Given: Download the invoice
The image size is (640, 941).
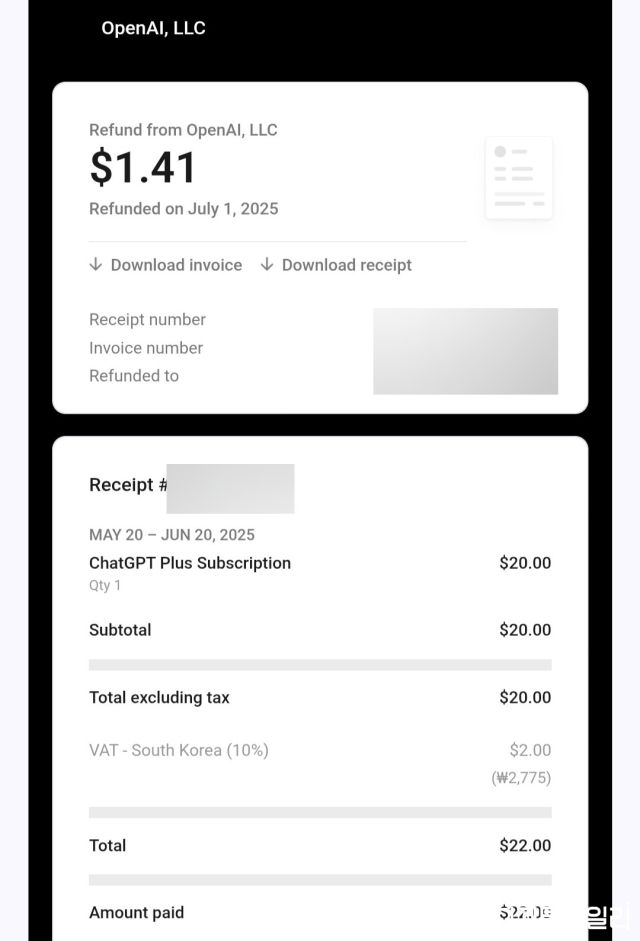Looking at the screenshot, I should point(166,265).
